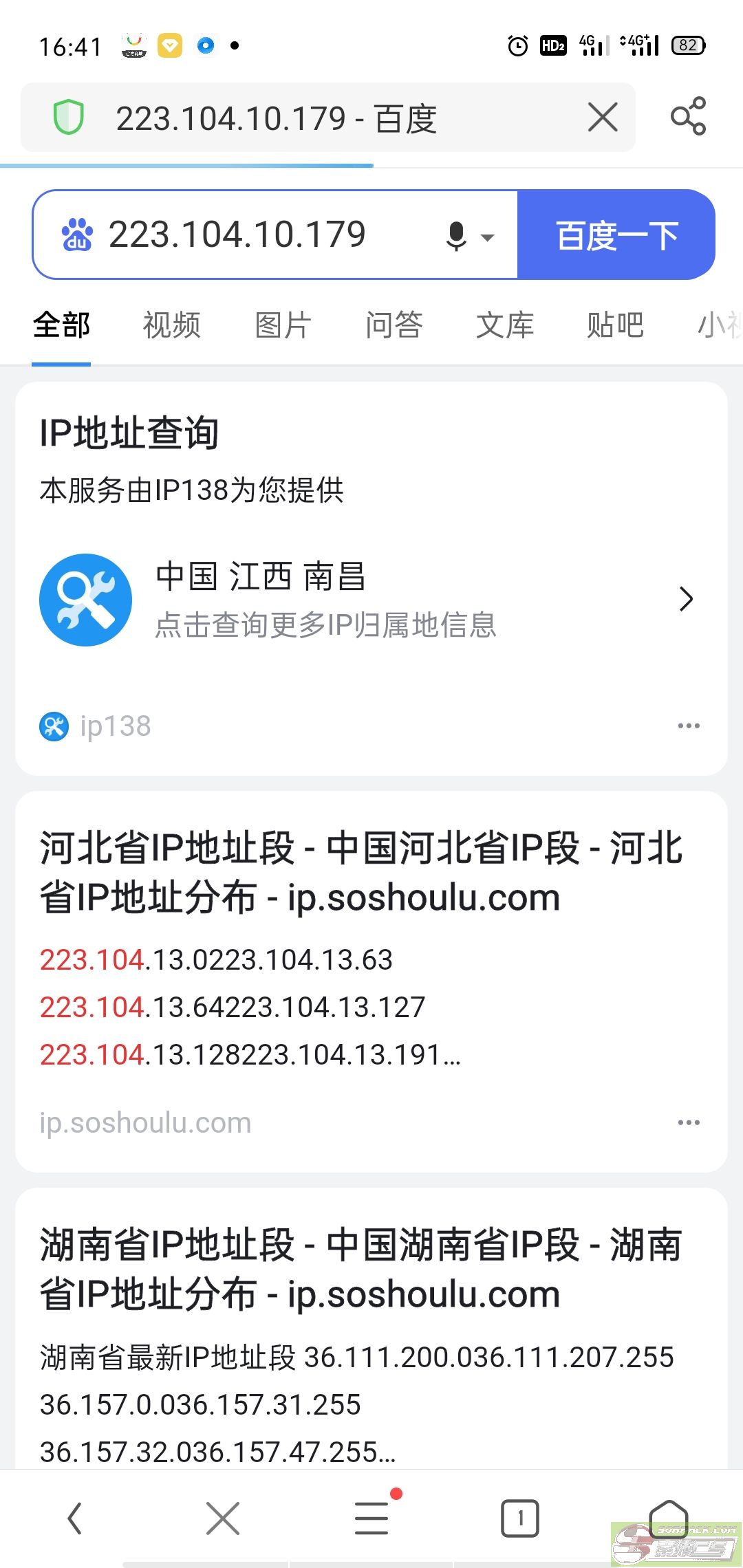Open more options for the 河北省 result
This screenshot has width=743, height=1568.
click(688, 1122)
